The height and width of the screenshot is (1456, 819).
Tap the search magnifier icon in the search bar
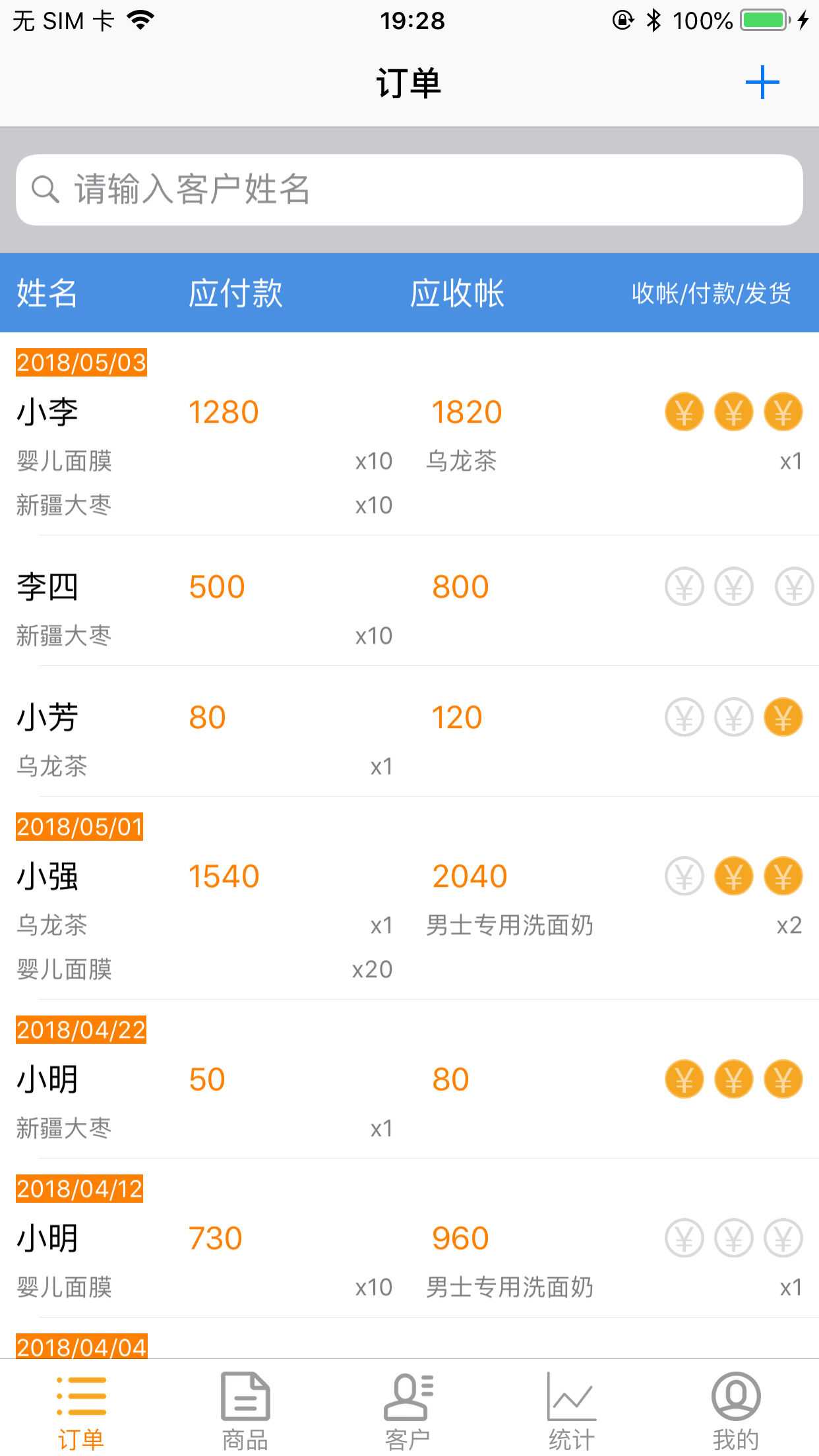click(44, 191)
